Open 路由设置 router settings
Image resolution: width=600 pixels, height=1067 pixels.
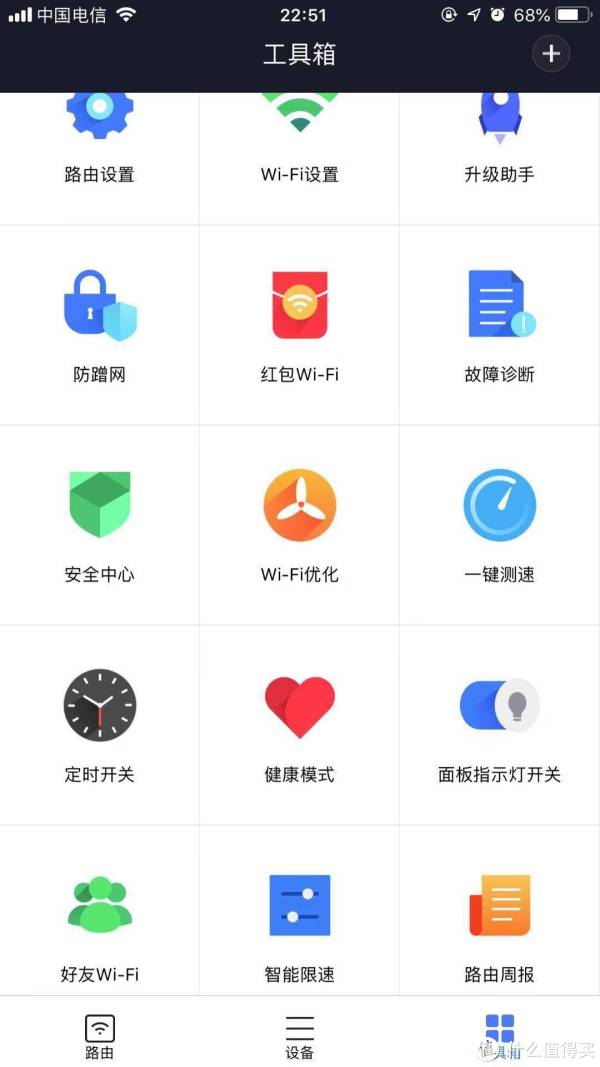click(99, 159)
